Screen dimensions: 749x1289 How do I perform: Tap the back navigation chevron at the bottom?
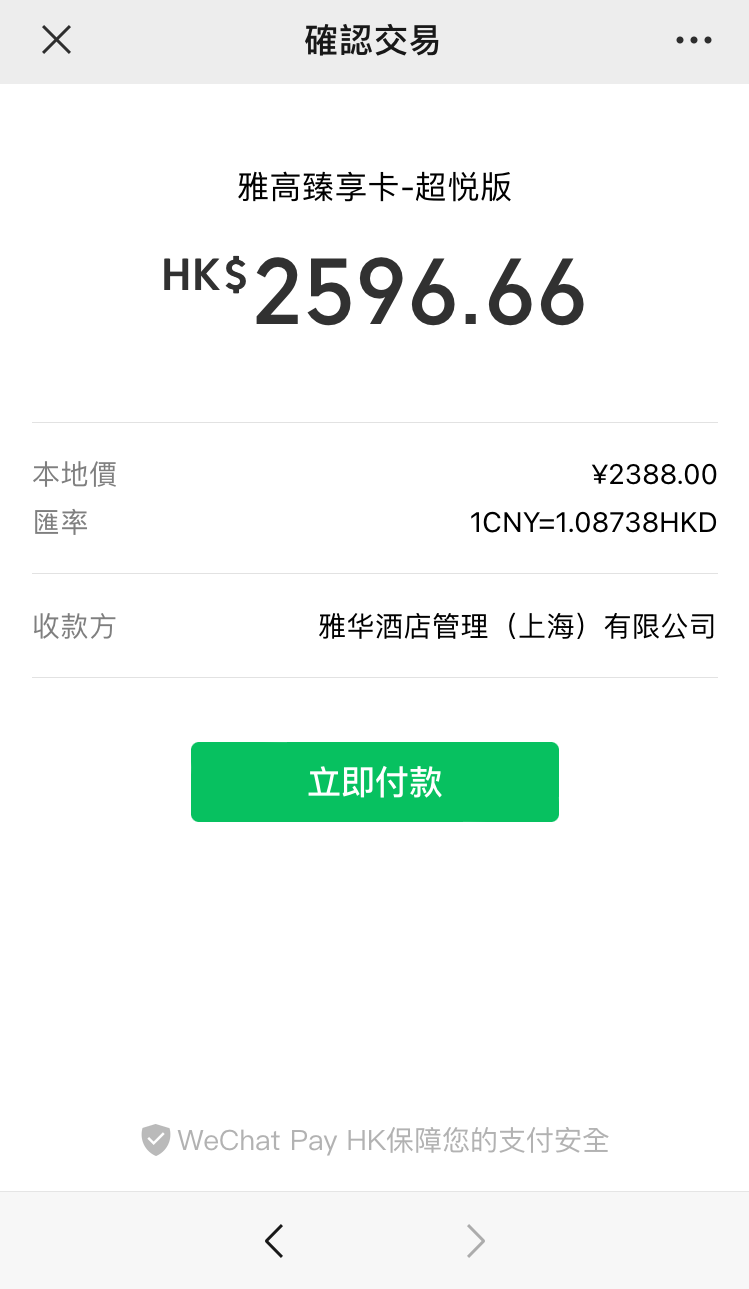pyautogui.click(x=274, y=1240)
